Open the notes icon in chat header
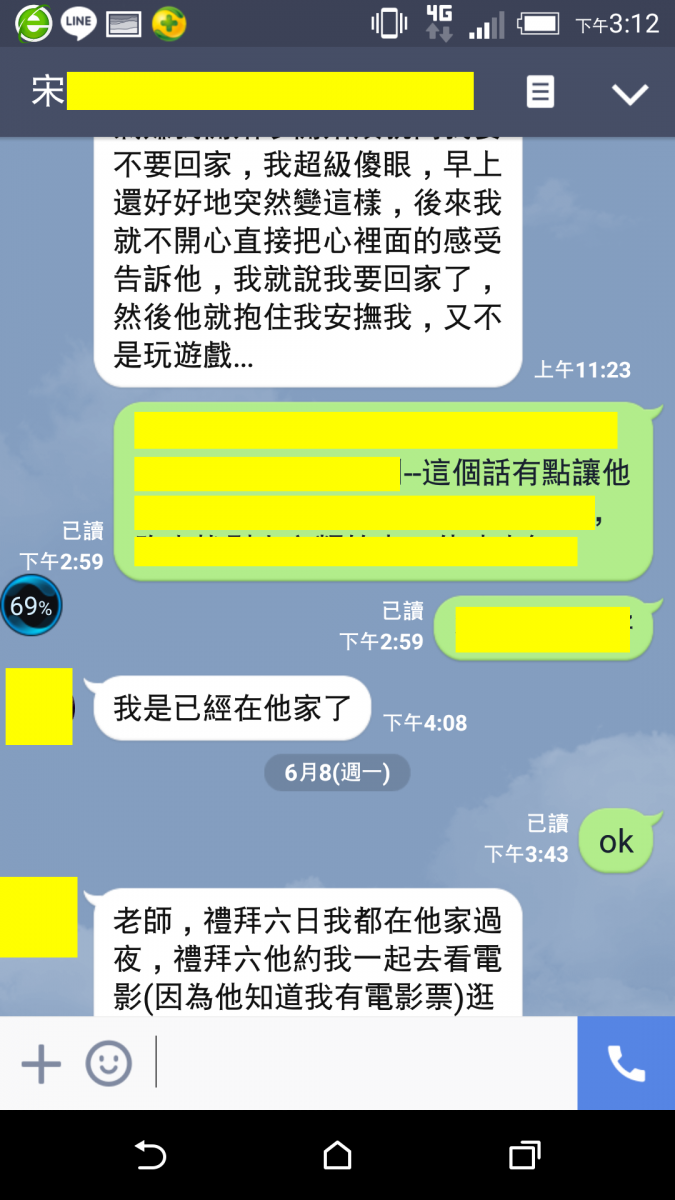675x1200 pixels. click(x=540, y=93)
